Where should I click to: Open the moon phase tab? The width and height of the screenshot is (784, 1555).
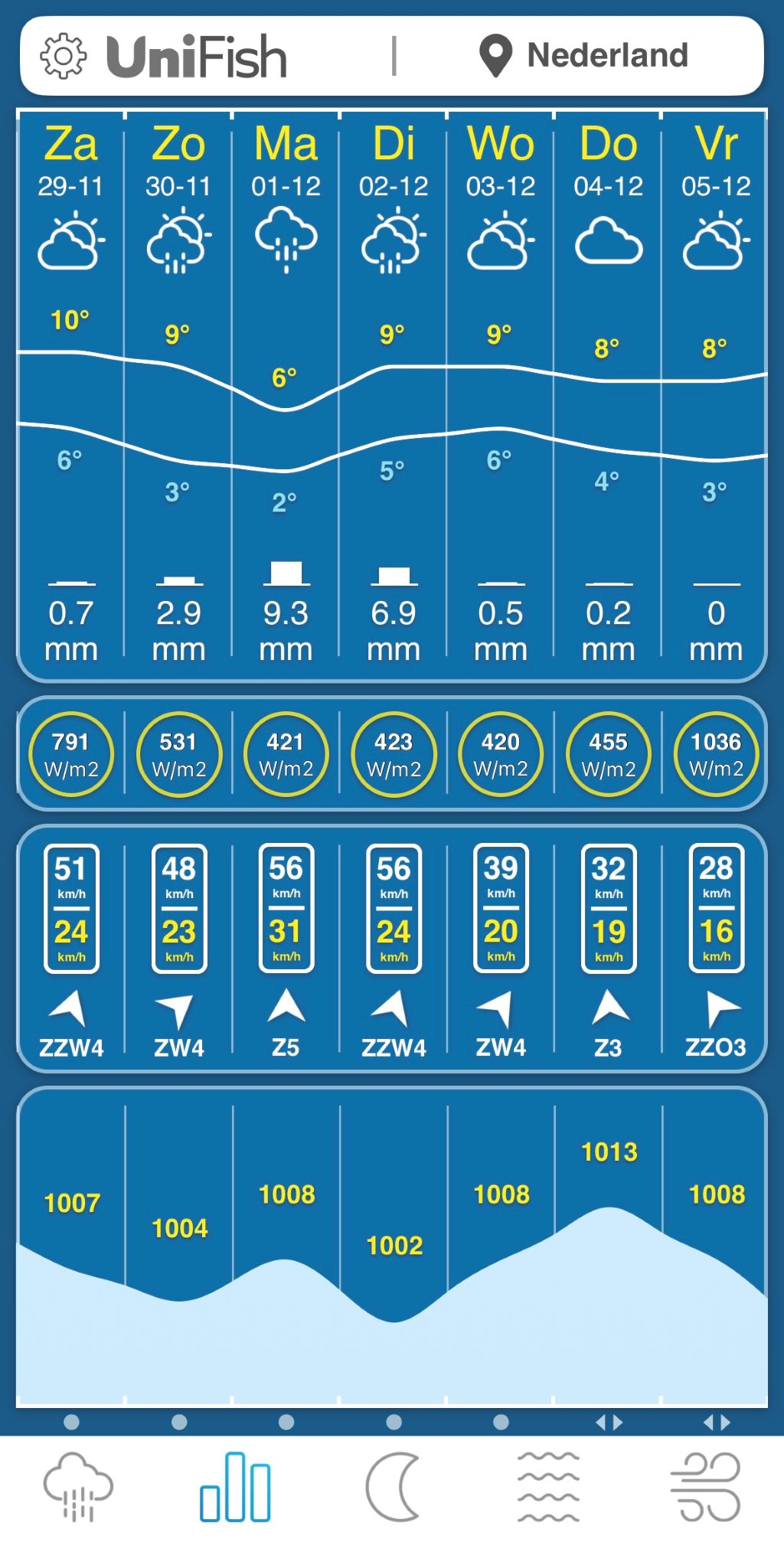(x=393, y=1487)
